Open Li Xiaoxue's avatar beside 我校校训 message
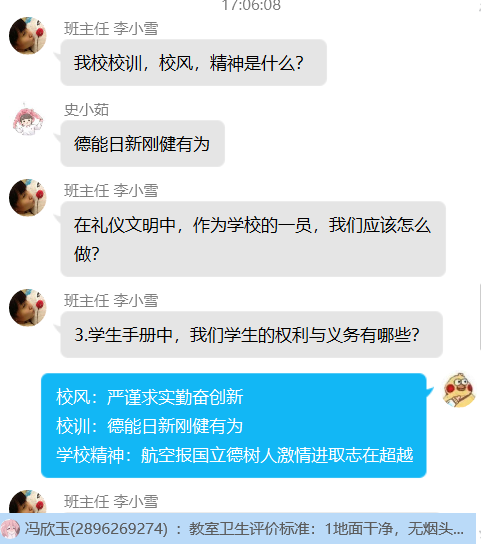This screenshot has width=481, height=544. click(x=27, y=35)
